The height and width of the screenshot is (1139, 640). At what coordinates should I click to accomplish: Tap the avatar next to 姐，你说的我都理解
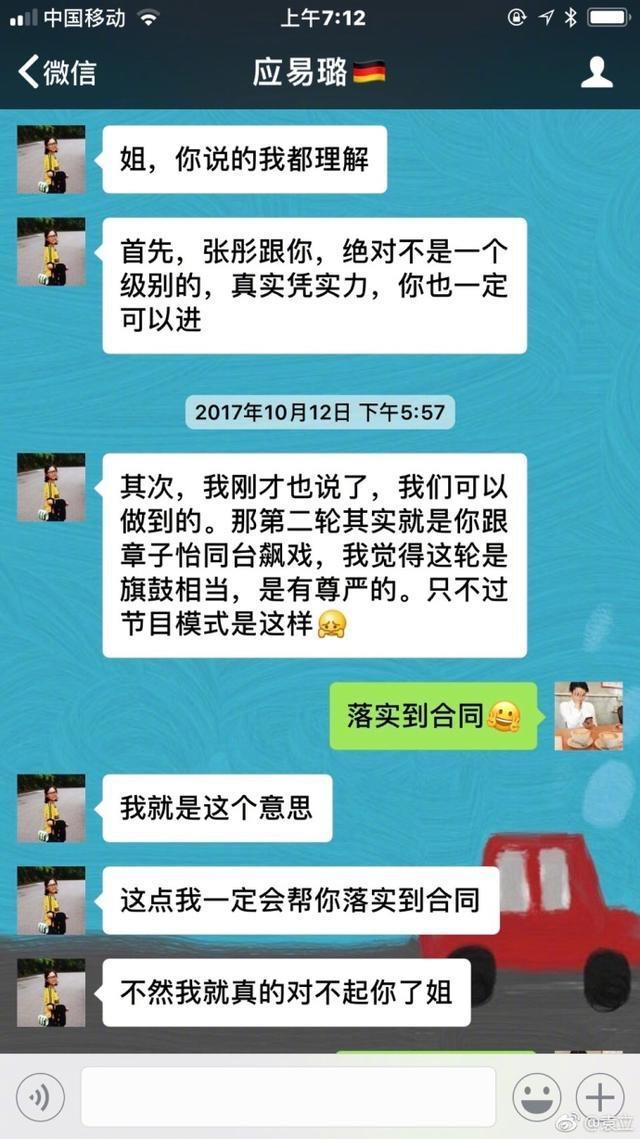coord(51,159)
